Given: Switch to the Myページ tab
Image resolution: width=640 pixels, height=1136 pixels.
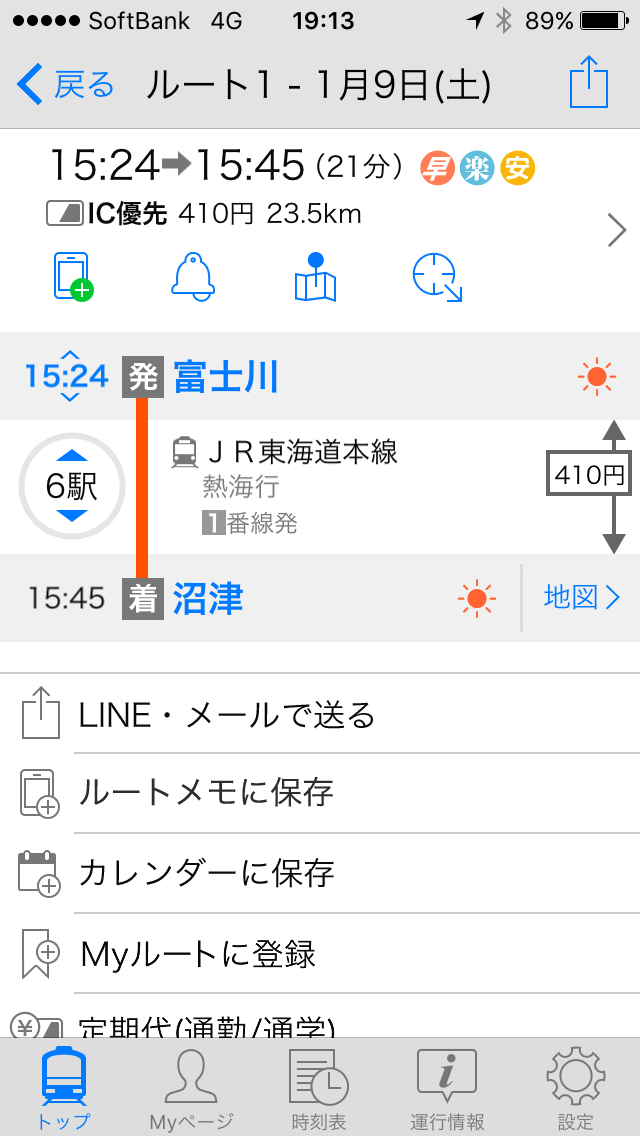Looking at the screenshot, I should tap(191, 1089).
